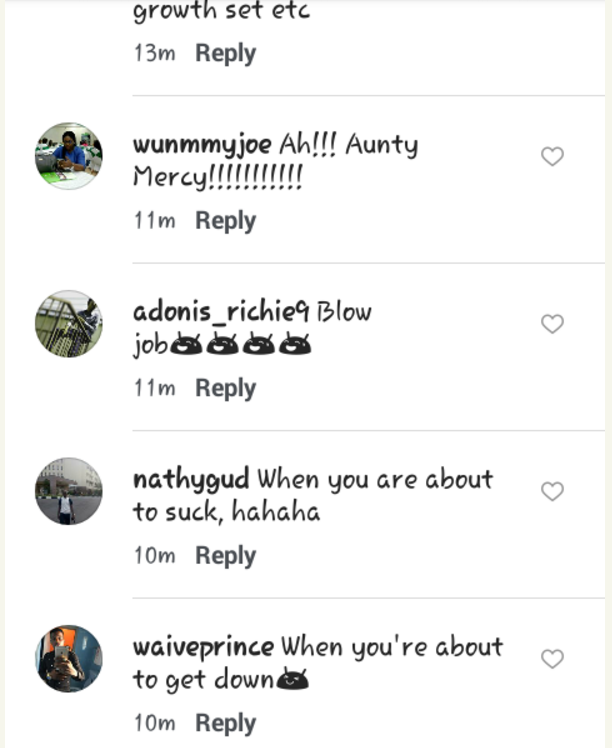Visit the waiveprince username link
The image size is (612, 748).
click(x=204, y=647)
